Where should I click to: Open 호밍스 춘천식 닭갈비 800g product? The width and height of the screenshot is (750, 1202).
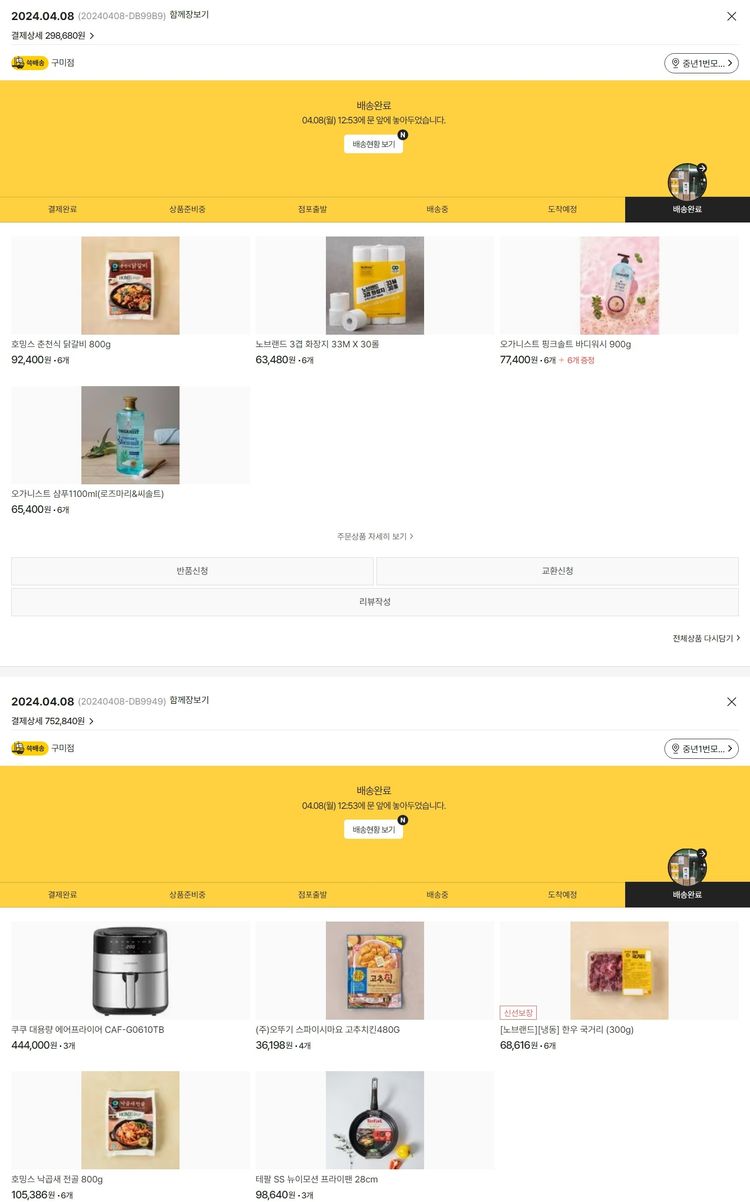[x=130, y=286]
